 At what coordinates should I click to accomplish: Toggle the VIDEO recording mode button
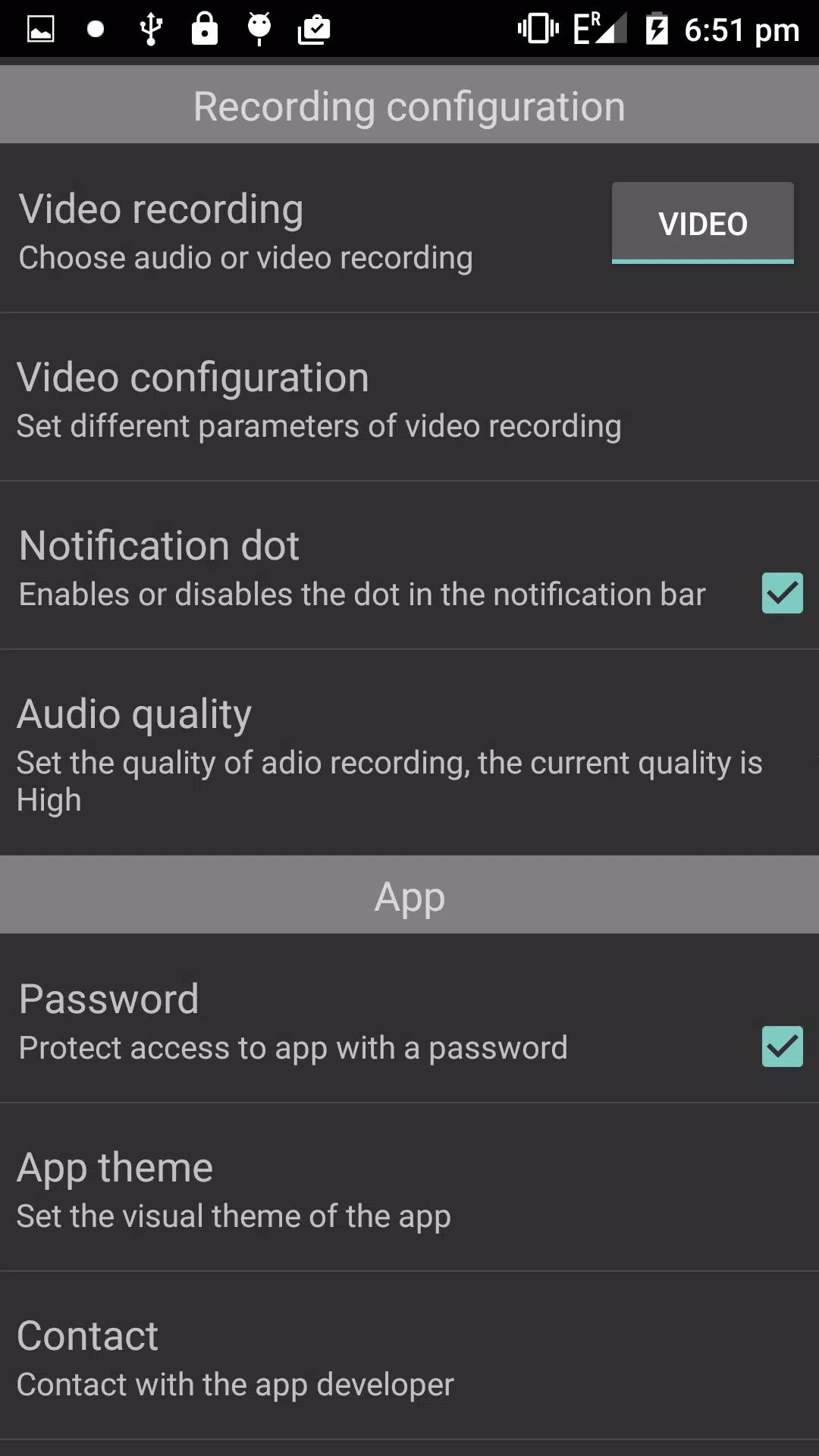(x=703, y=223)
